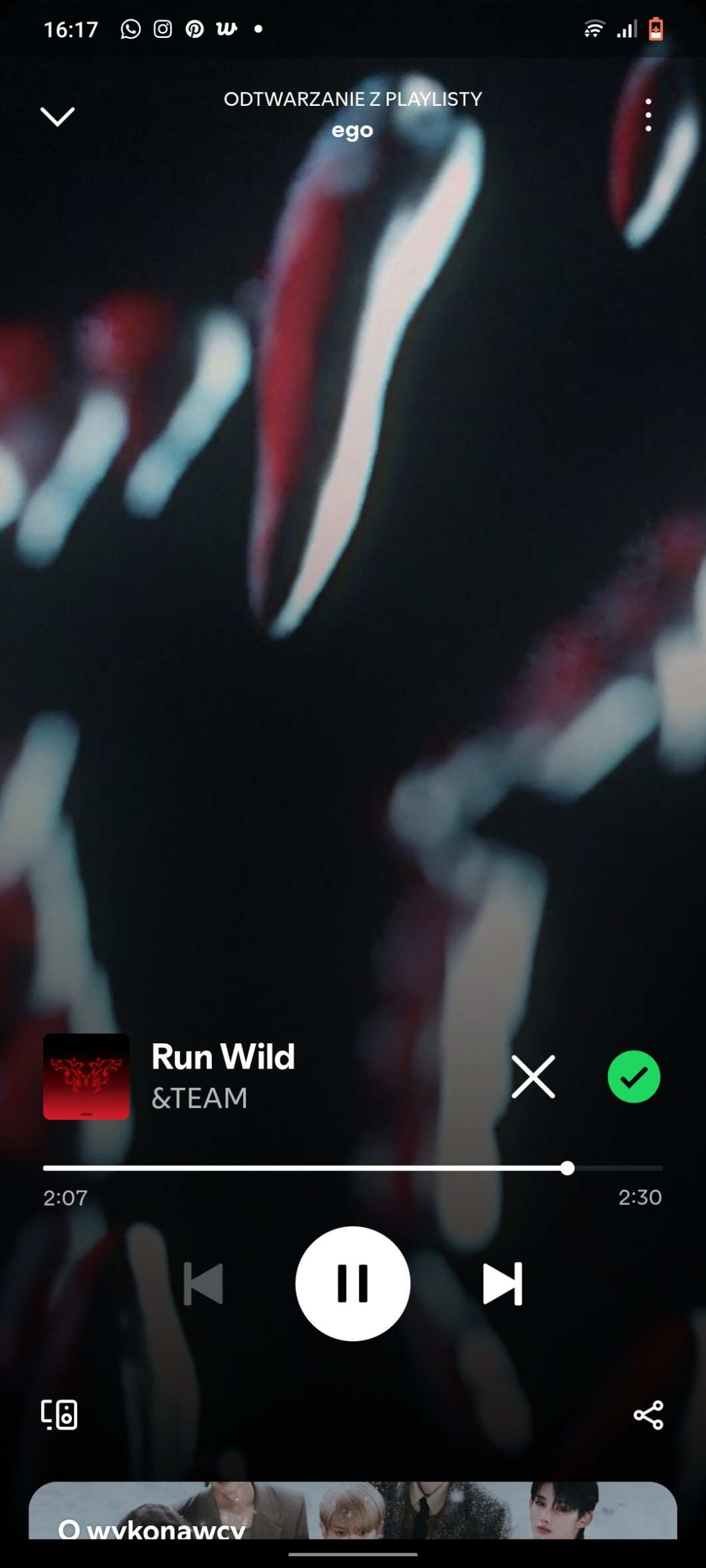Screen dimensions: 706x1568
Task: Hide this song with the X icon
Action: (533, 1077)
